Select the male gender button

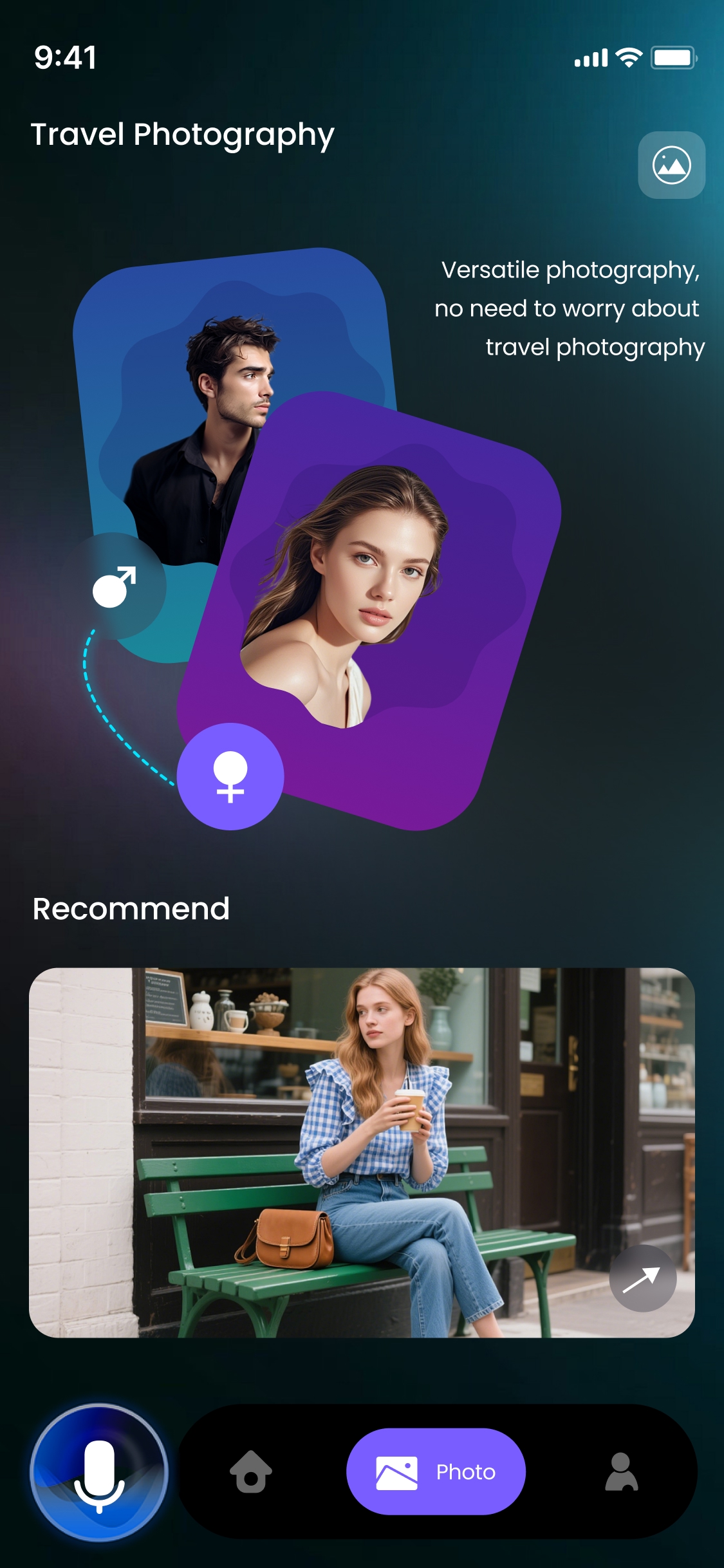click(114, 586)
